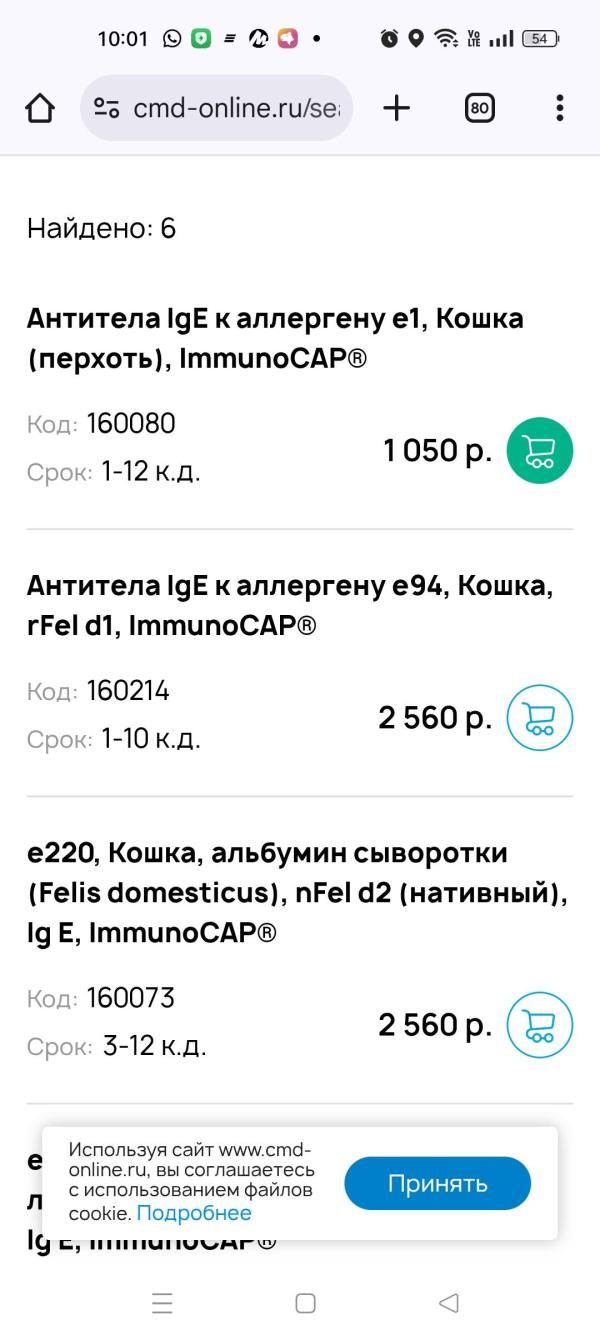Image resolution: width=600 pixels, height=1339 pixels.
Task: Add test code 160073 to cart
Action: coord(540,1025)
